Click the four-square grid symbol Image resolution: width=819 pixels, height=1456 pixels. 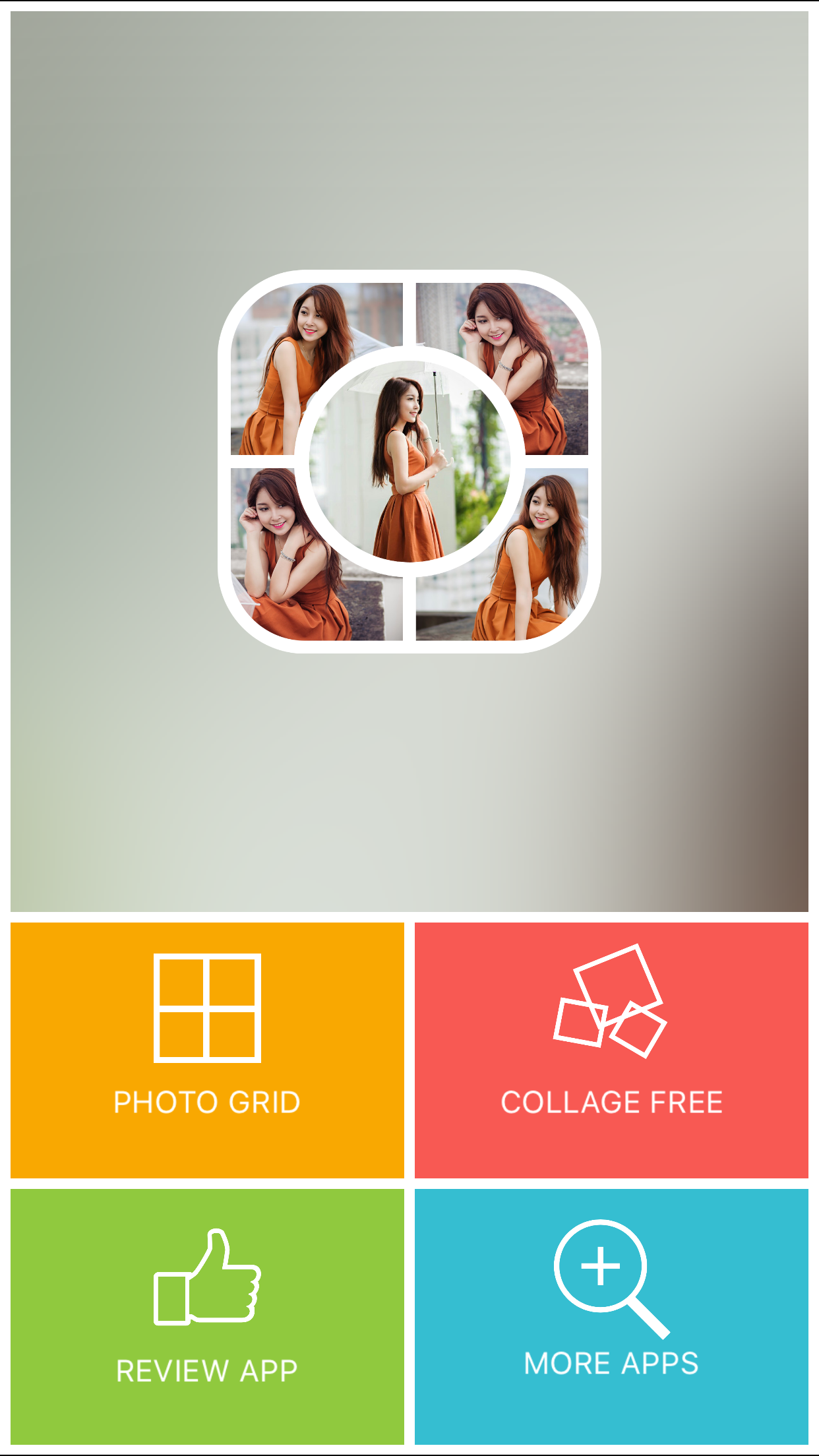click(208, 1006)
